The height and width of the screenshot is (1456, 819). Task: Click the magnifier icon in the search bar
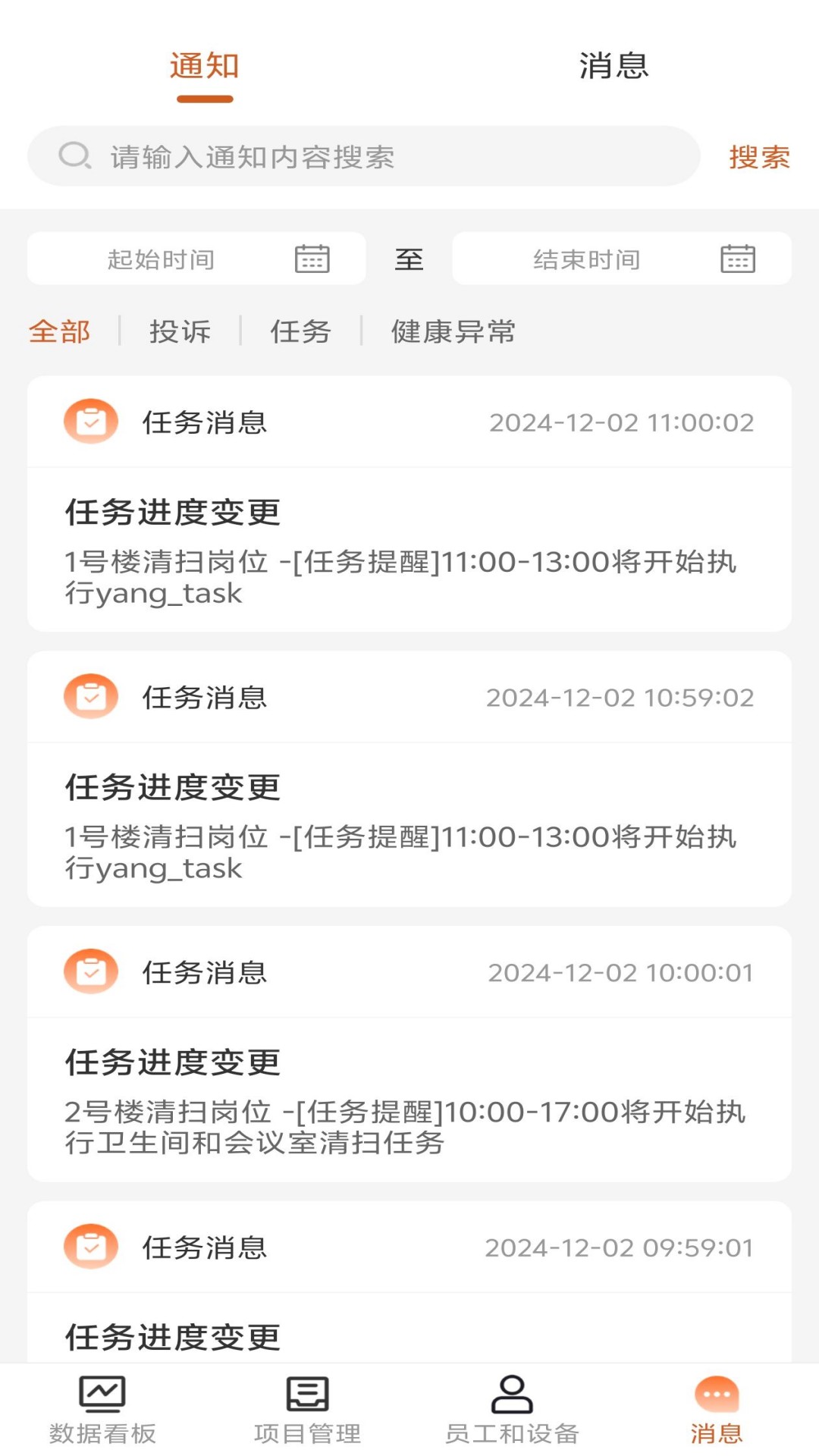(73, 155)
